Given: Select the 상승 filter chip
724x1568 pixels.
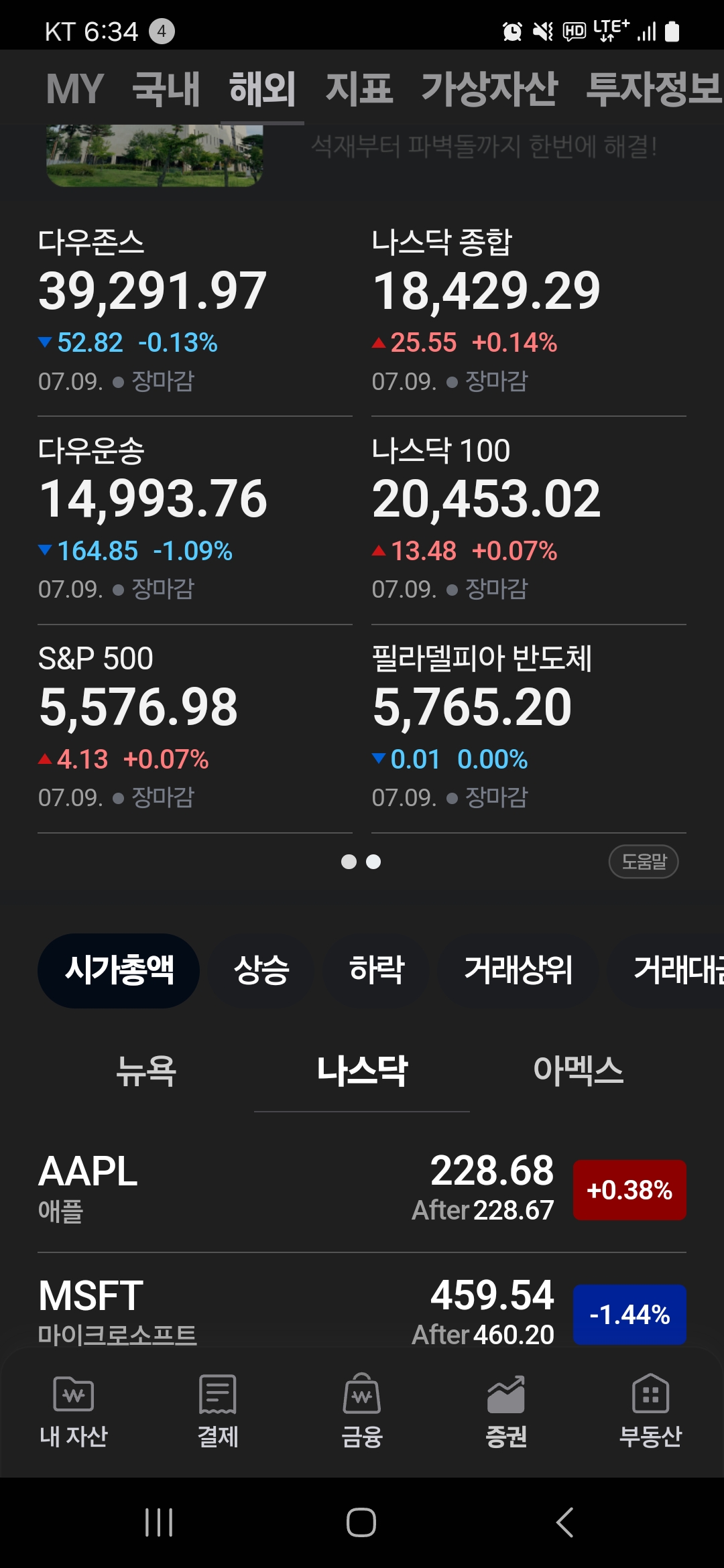Looking at the screenshot, I should [261, 970].
